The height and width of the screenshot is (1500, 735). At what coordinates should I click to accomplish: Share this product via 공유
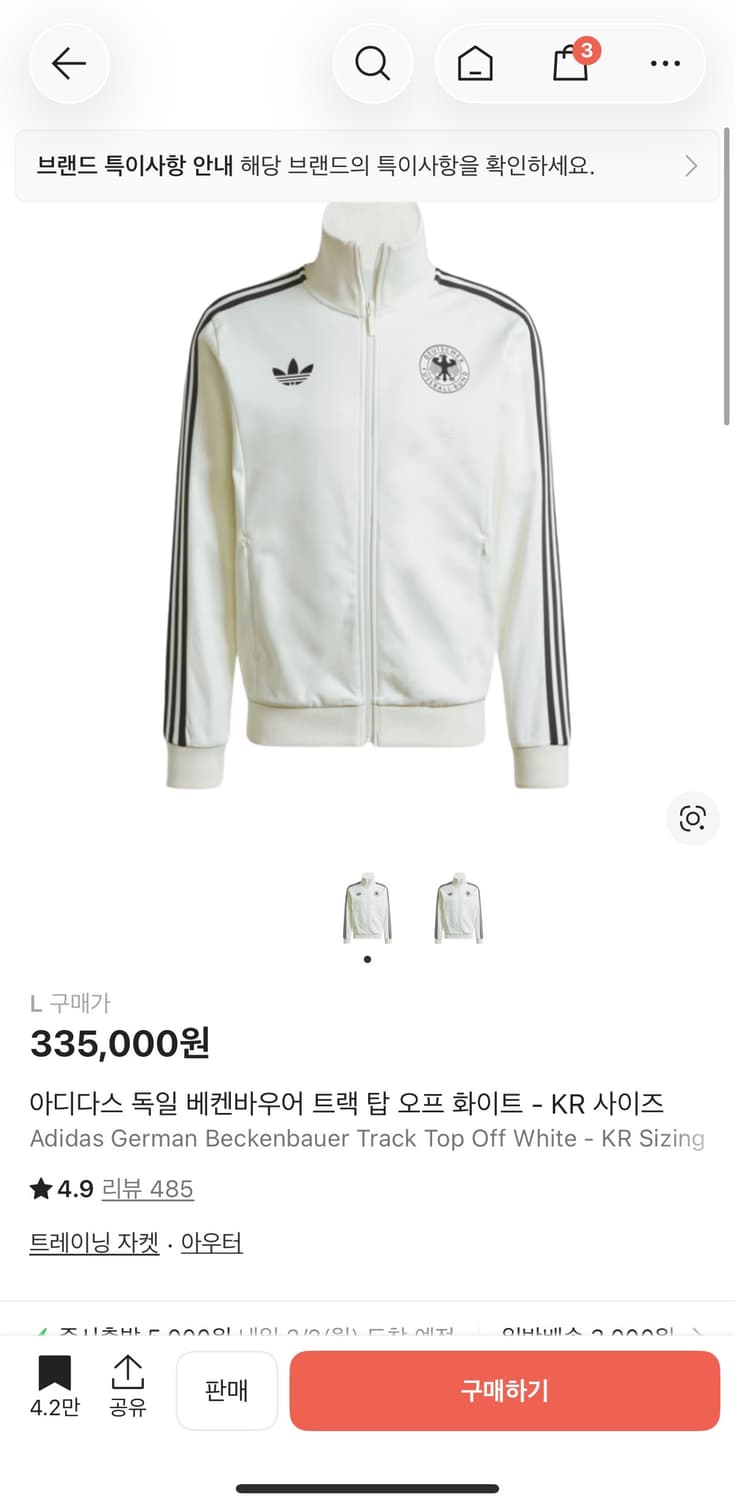click(128, 1390)
